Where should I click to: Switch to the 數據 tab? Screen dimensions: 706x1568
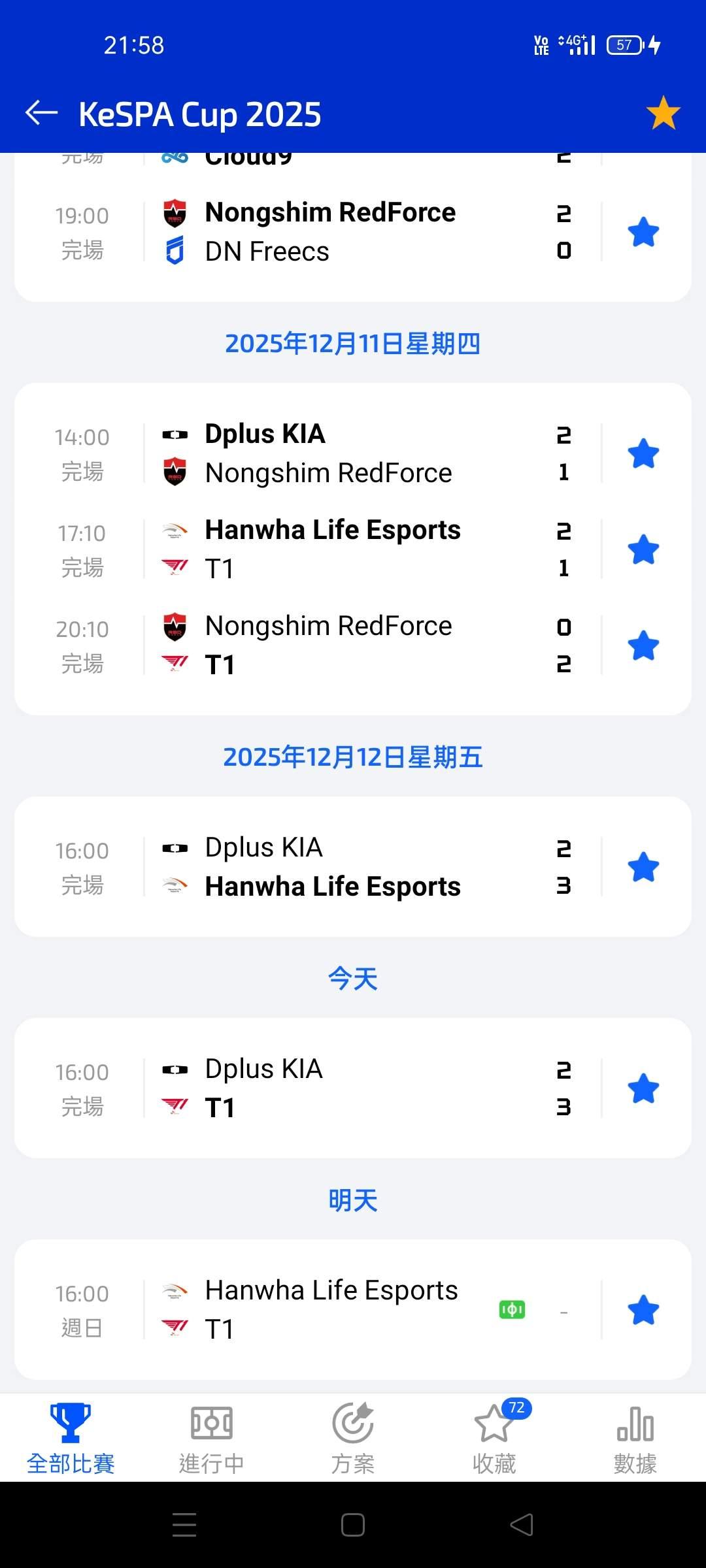pyautogui.click(x=635, y=1439)
